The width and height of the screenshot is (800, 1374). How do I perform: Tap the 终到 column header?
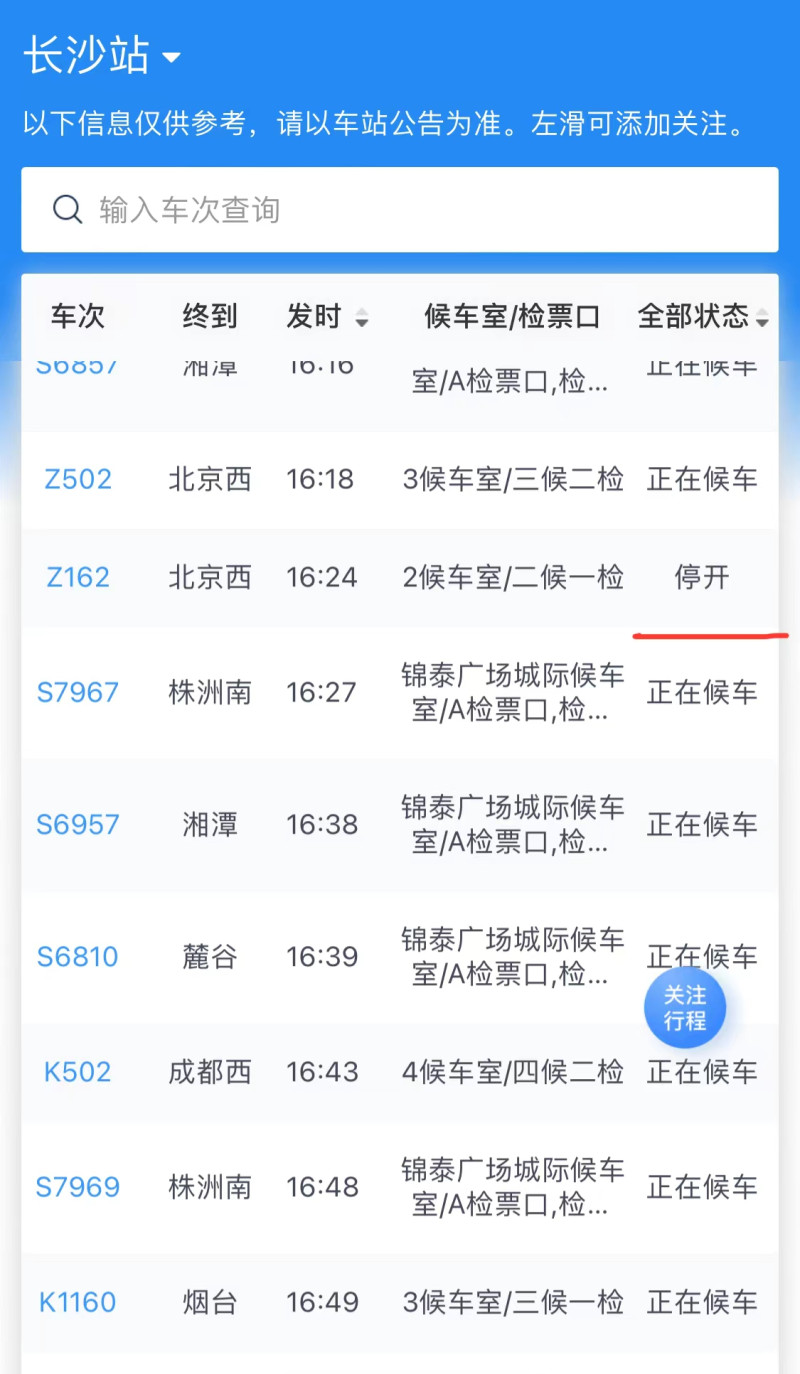coord(210,316)
